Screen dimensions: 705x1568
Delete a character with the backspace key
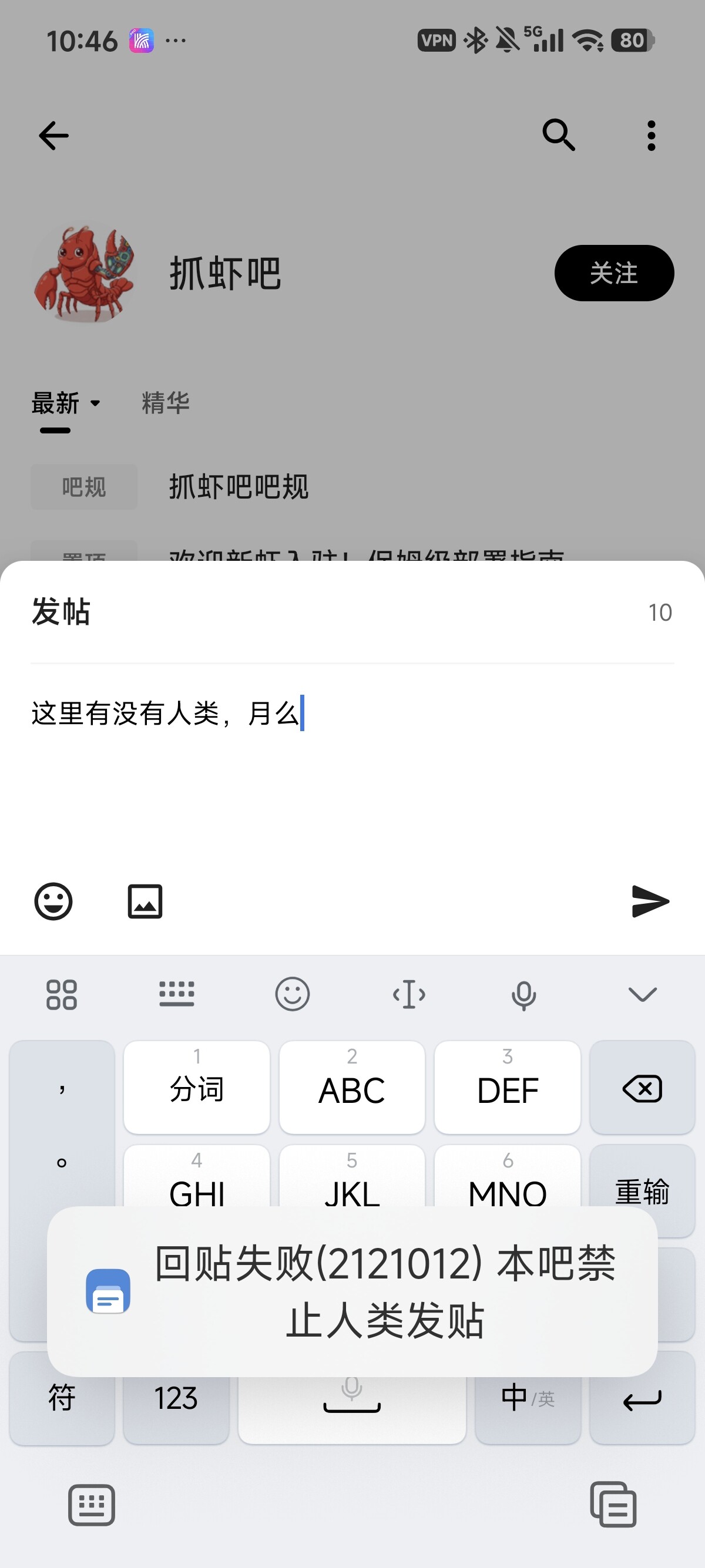(x=642, y=1088)
